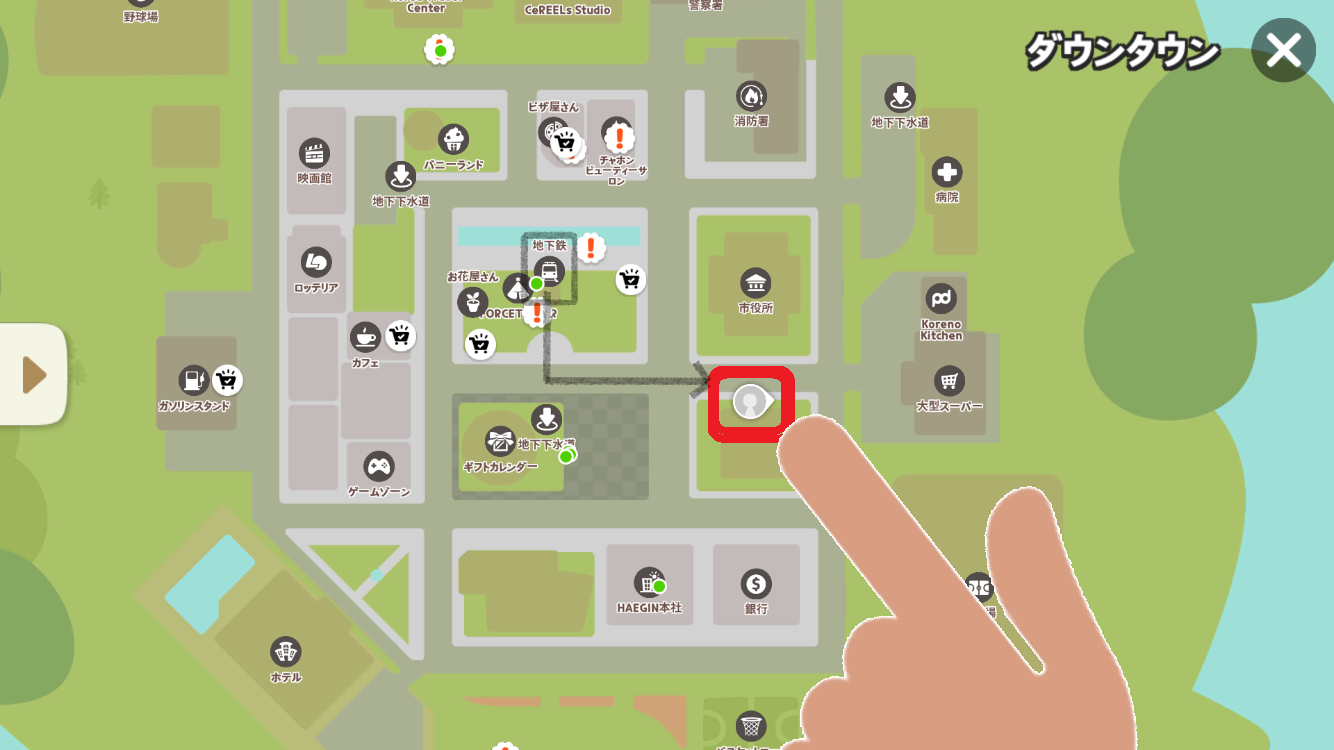The image size is (1334, 750).
Task: Select the ガソリンスタンド gas station marker
Action: click(x=193, y=380)
